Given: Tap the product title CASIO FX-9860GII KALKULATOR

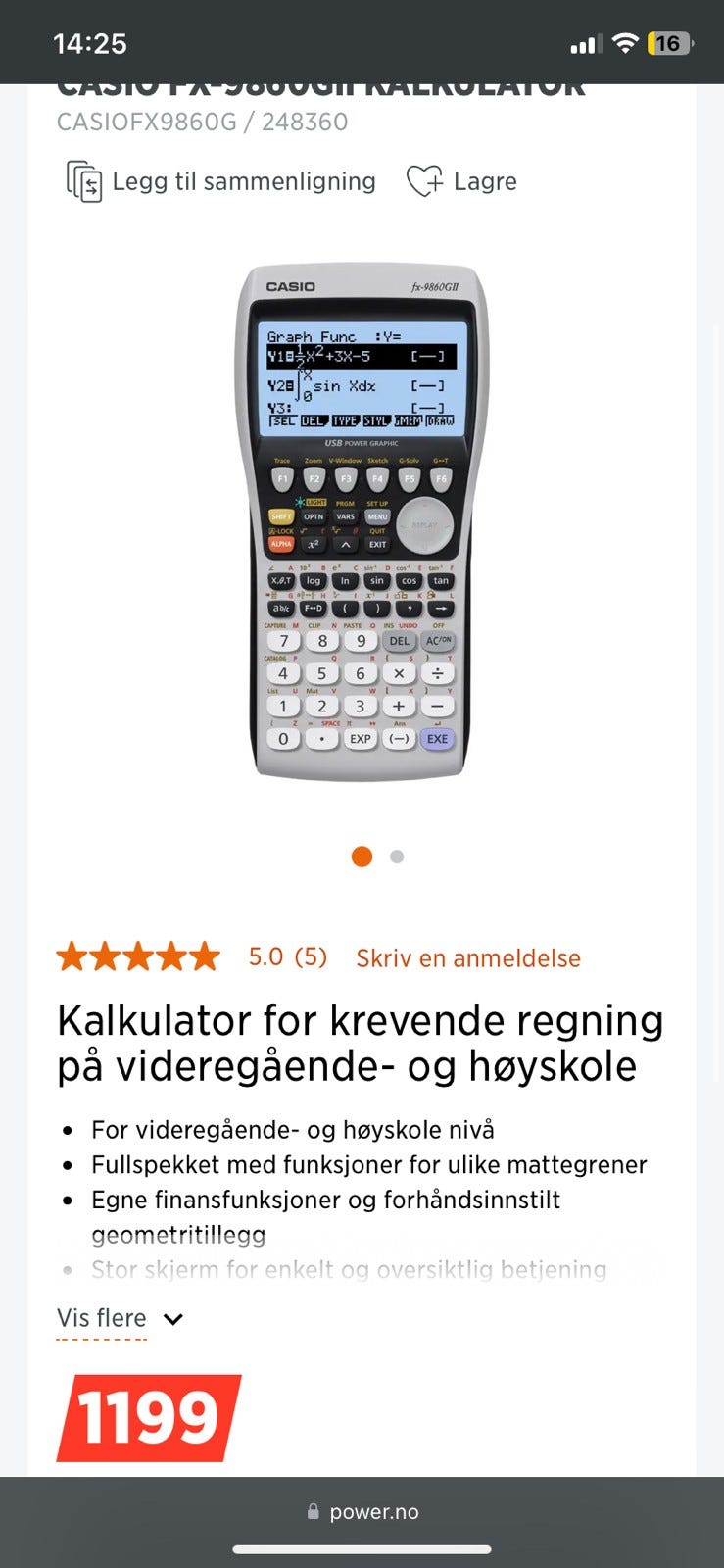Looking at the screenshot, I should (319, 86).
